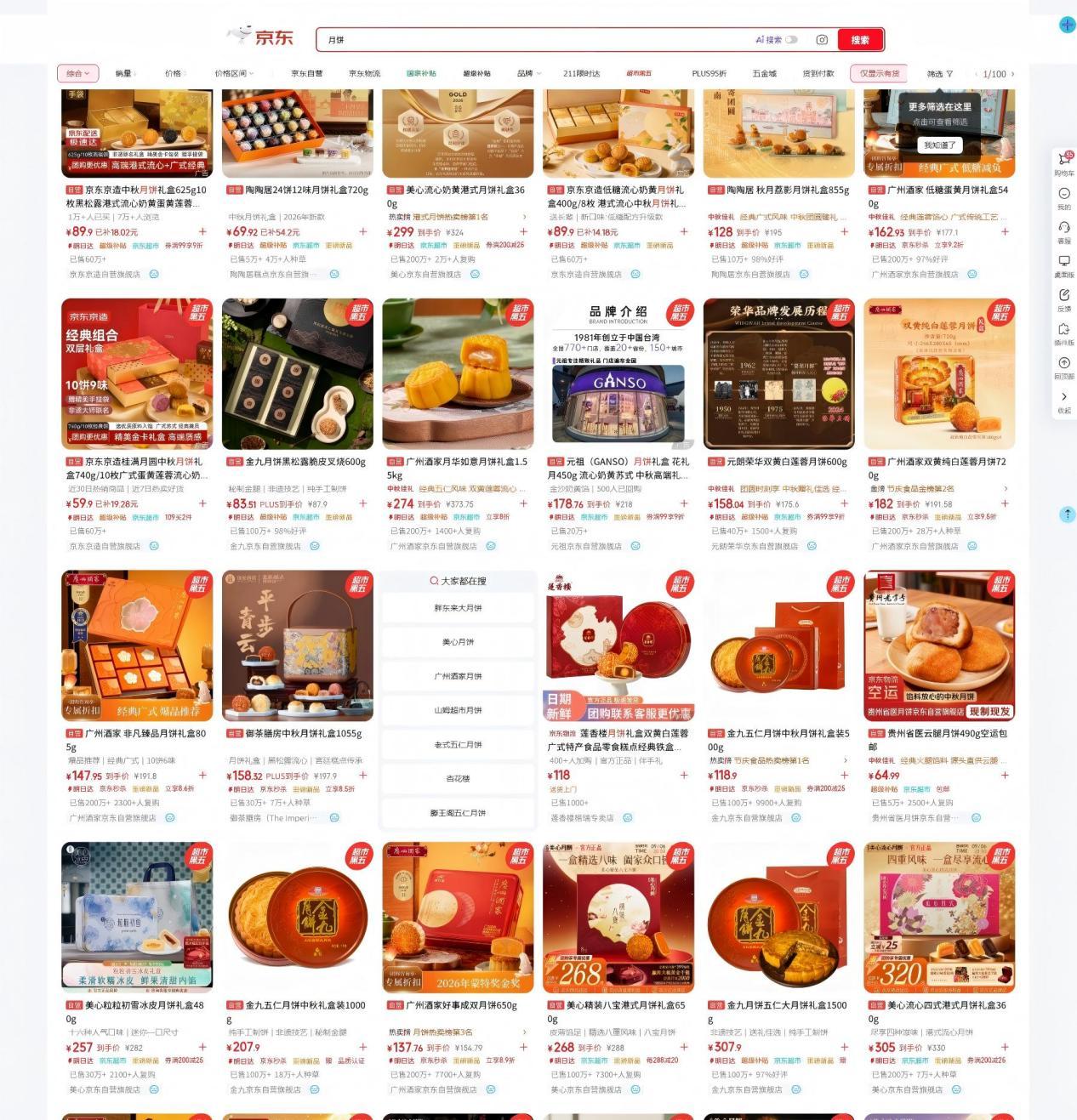Open the 购物车 shopping cart in sidebar
Viewport: 1077px width, 1120px height.
[1064, 164]
